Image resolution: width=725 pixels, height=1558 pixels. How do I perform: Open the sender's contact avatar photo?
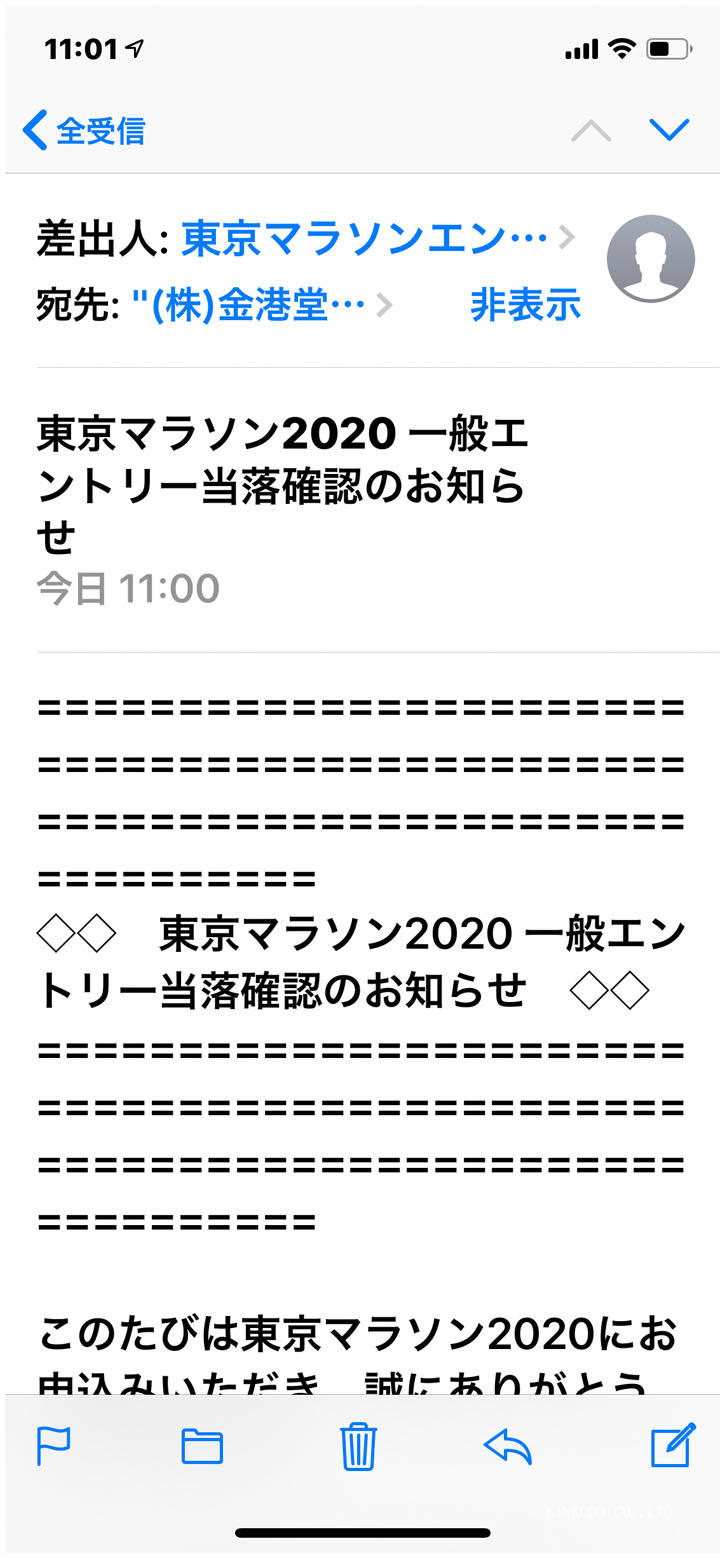[650, 258]
